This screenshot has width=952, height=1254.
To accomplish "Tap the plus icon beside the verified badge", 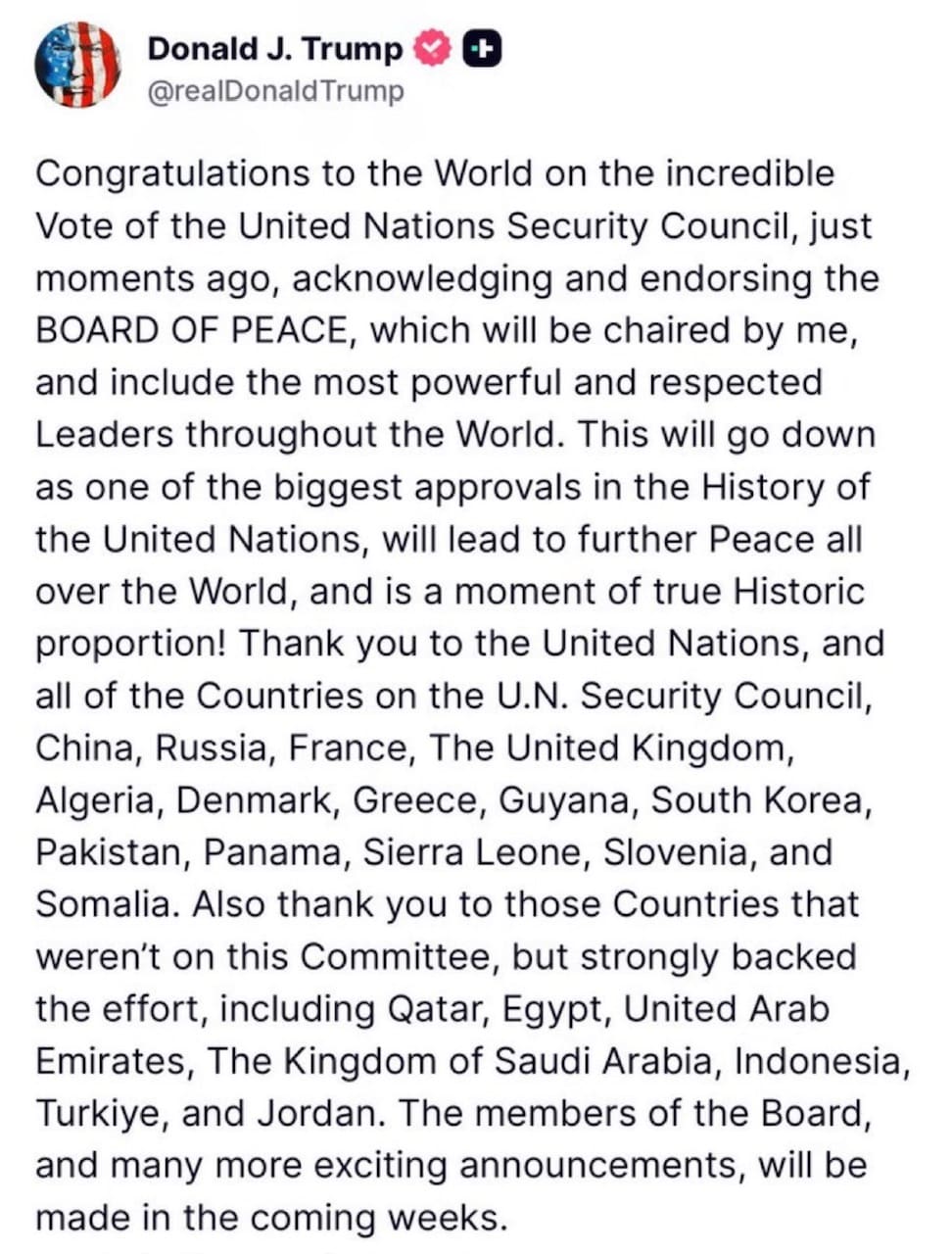I will coord(481,48).
